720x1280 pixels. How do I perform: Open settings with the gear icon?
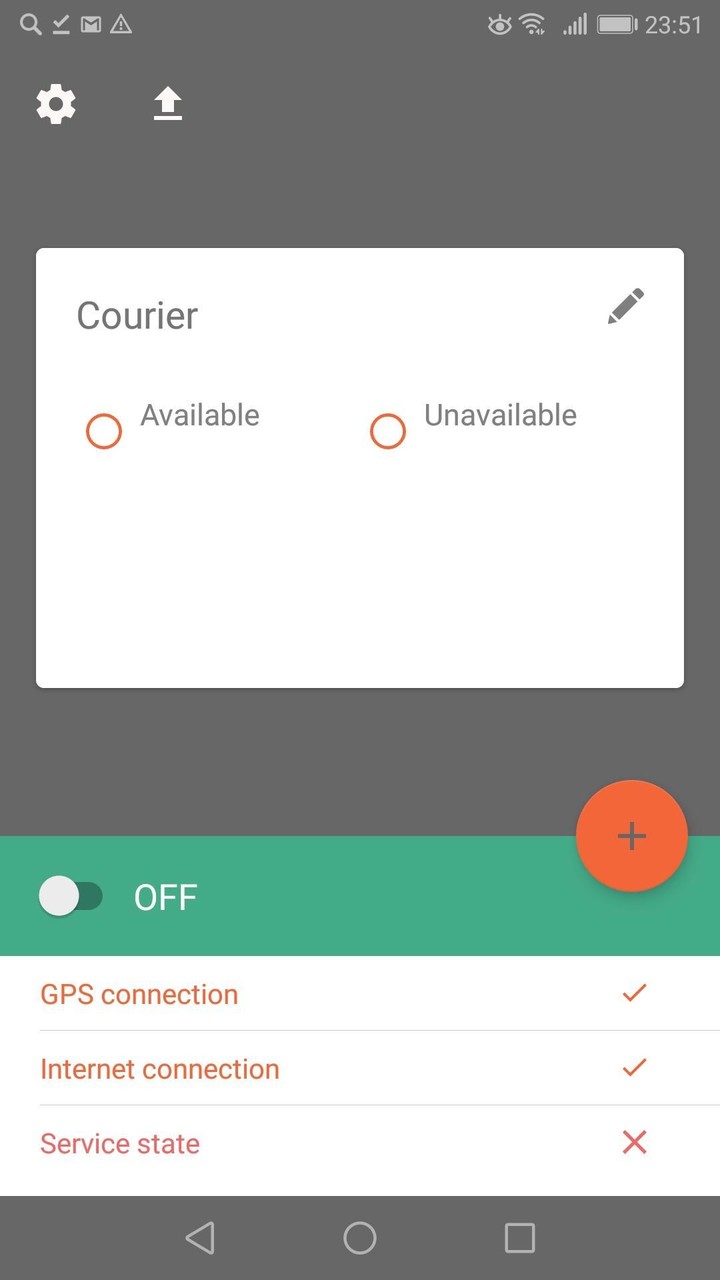click(x=55, y=104)
